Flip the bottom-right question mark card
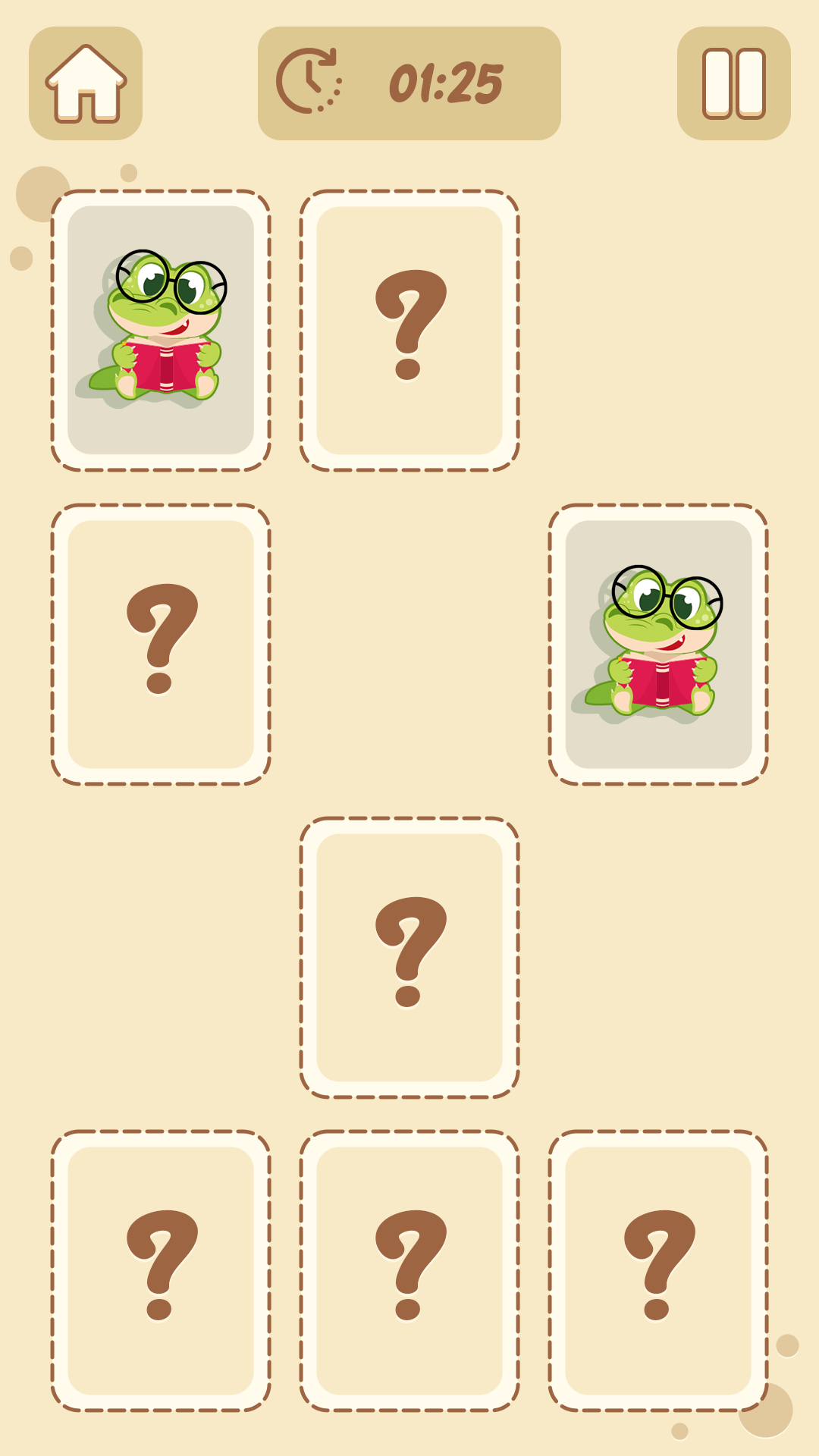 [x=658, y=1270]
